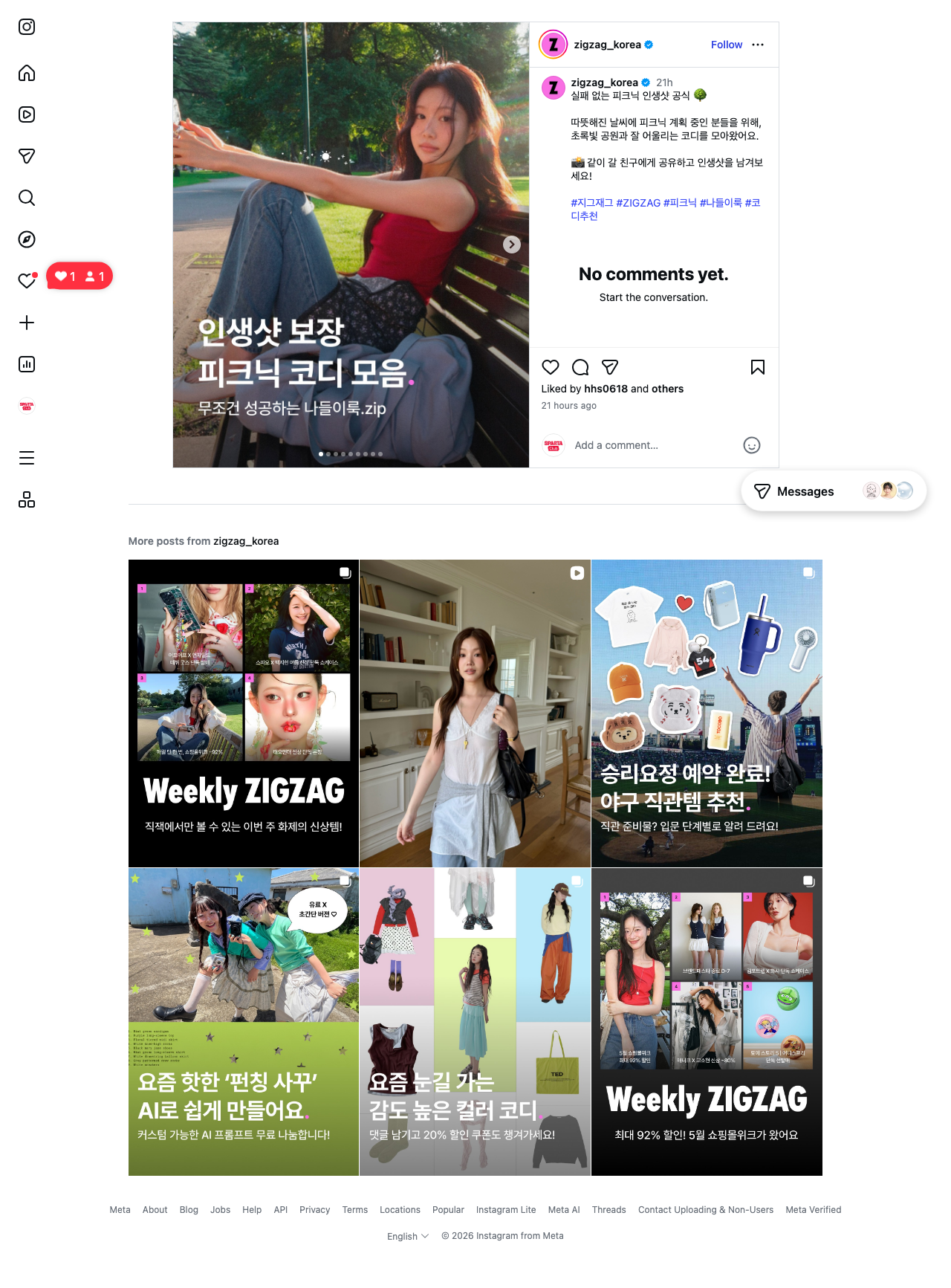Open Reels from the sidebar

(27, 114)
